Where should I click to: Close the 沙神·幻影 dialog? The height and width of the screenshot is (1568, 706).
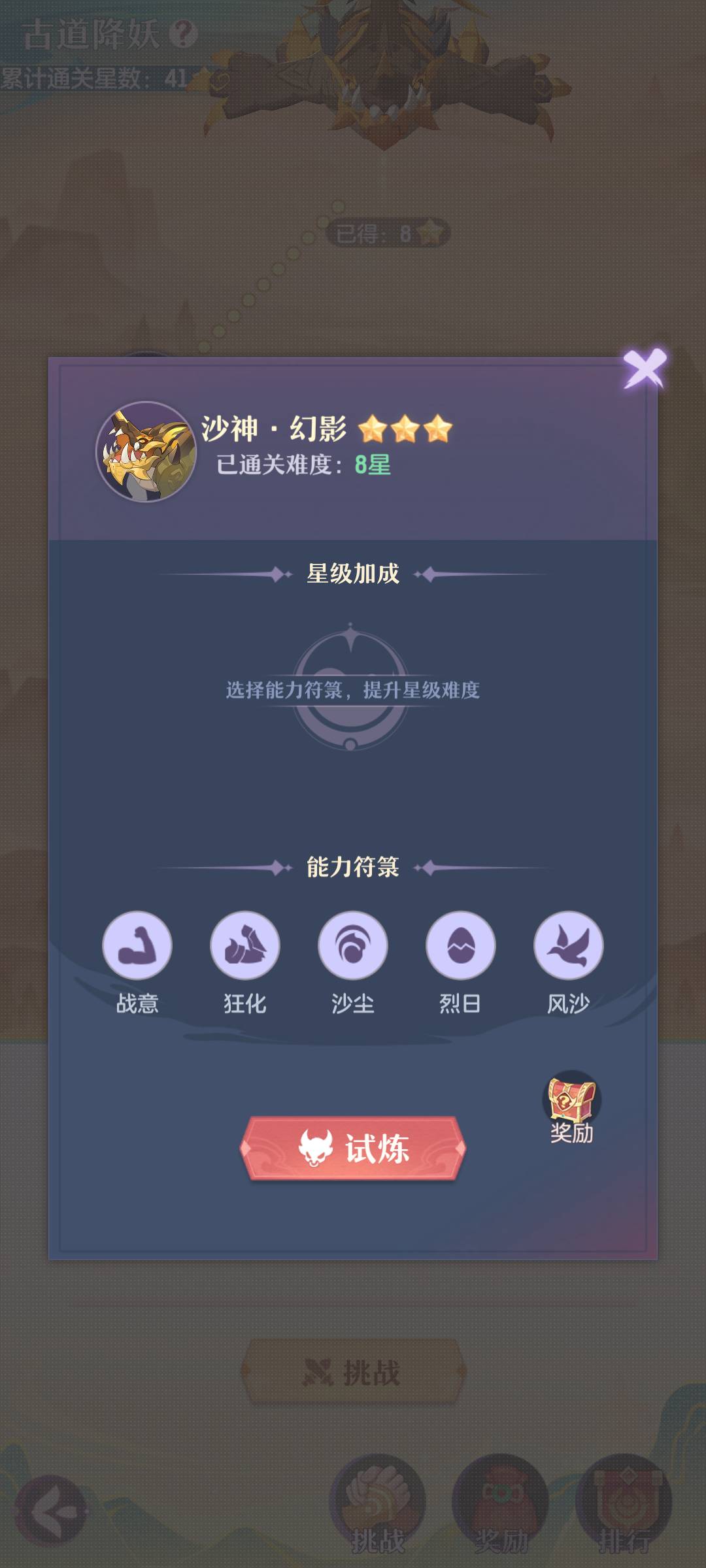click(645, 368)
